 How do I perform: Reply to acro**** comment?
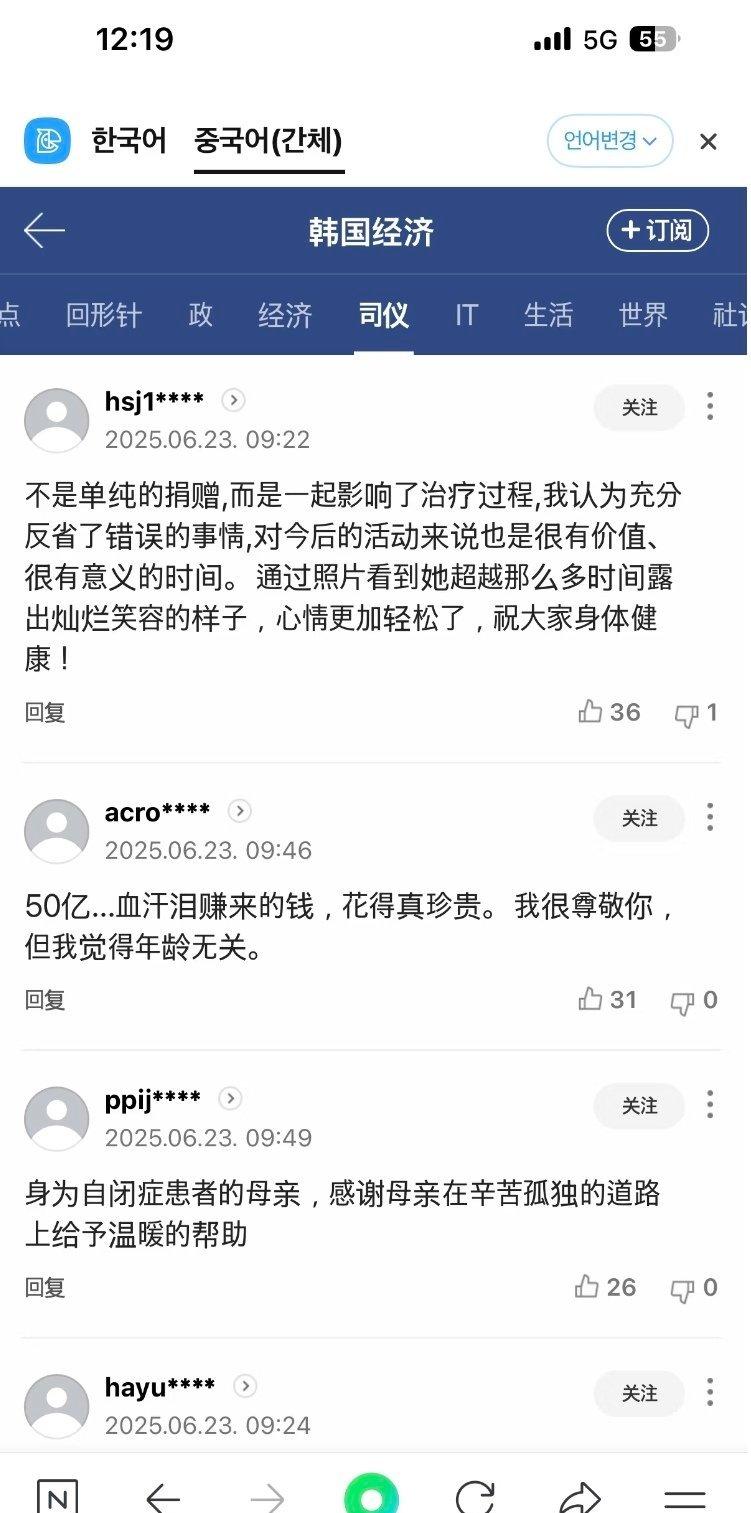coord(45,1000)
